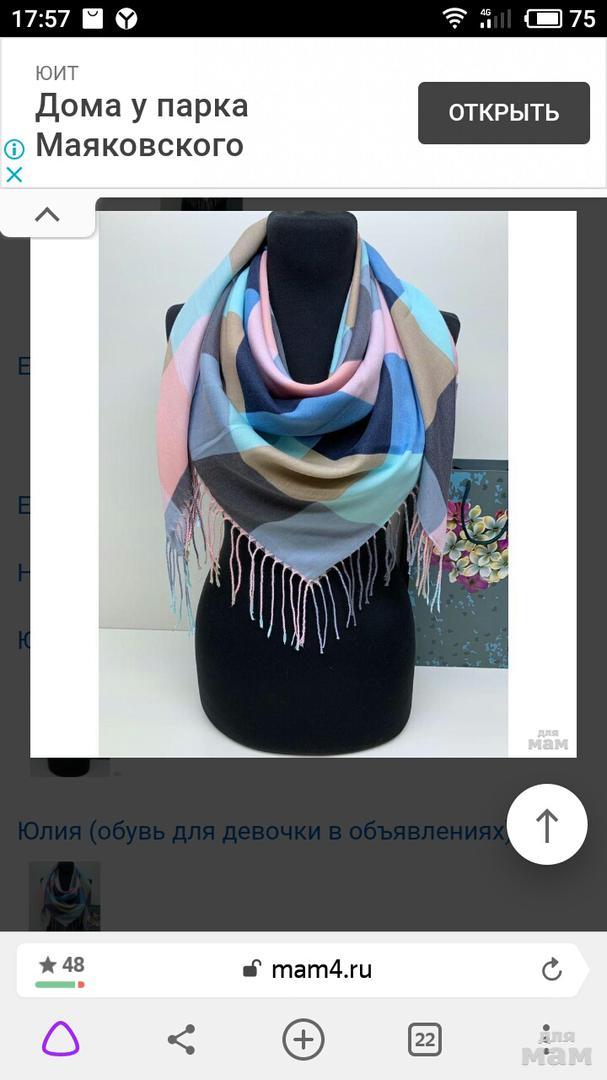Collapse the ad with the chevron
This screenshot has height=1080, width=607.
47,214
